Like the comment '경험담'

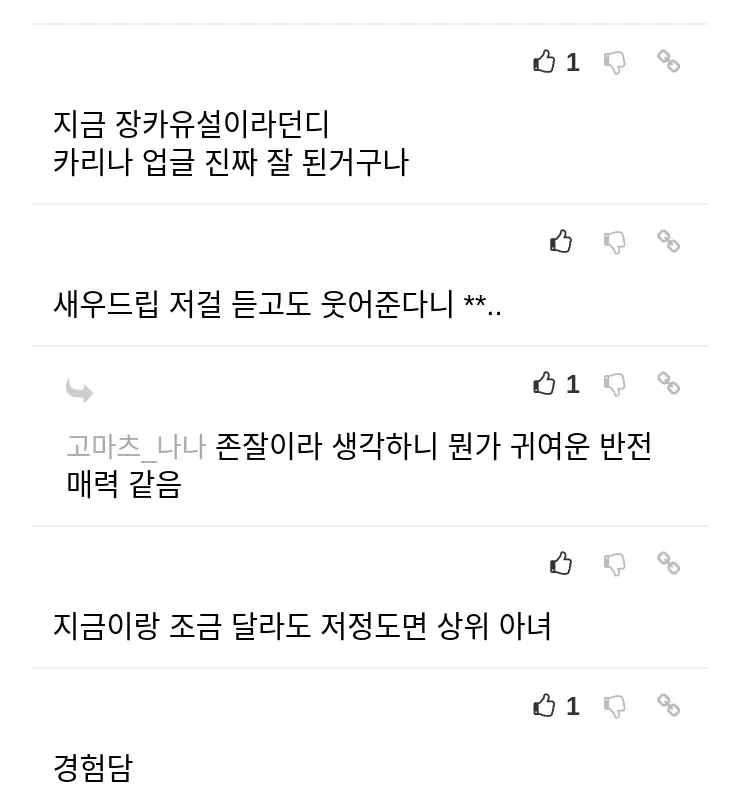545,706
